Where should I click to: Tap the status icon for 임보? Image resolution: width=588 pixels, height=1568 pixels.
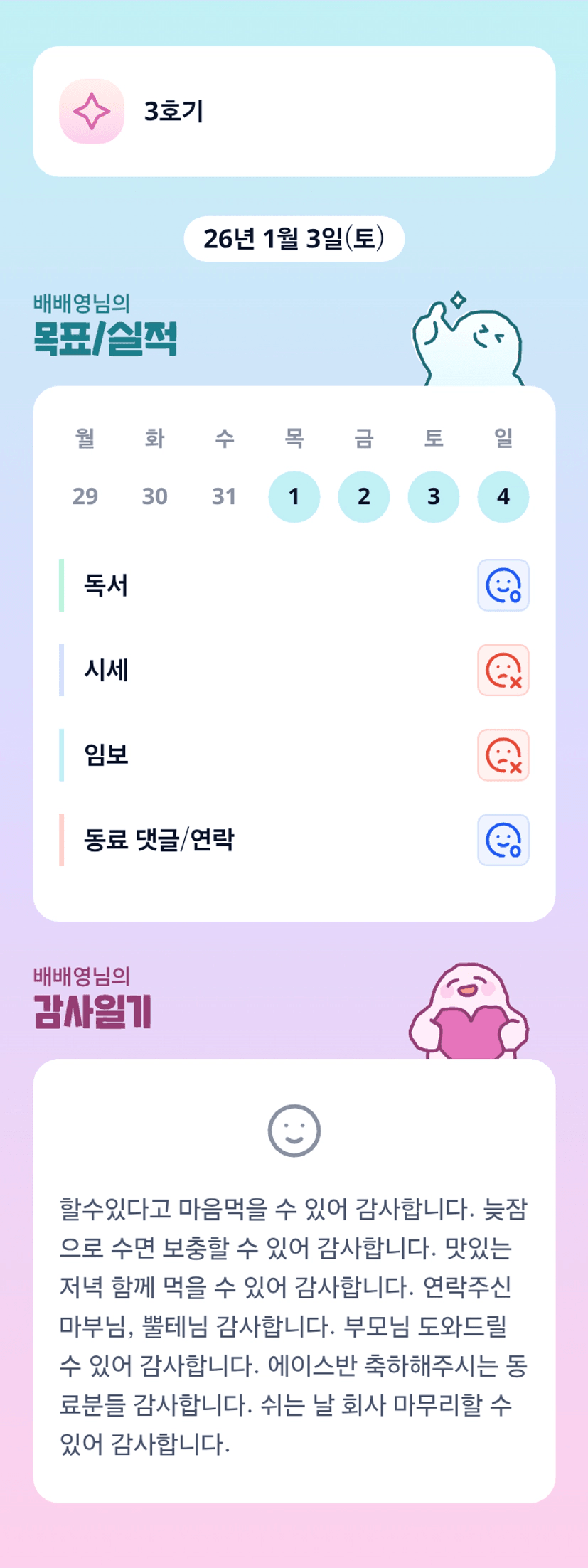[x=503, y=755]
